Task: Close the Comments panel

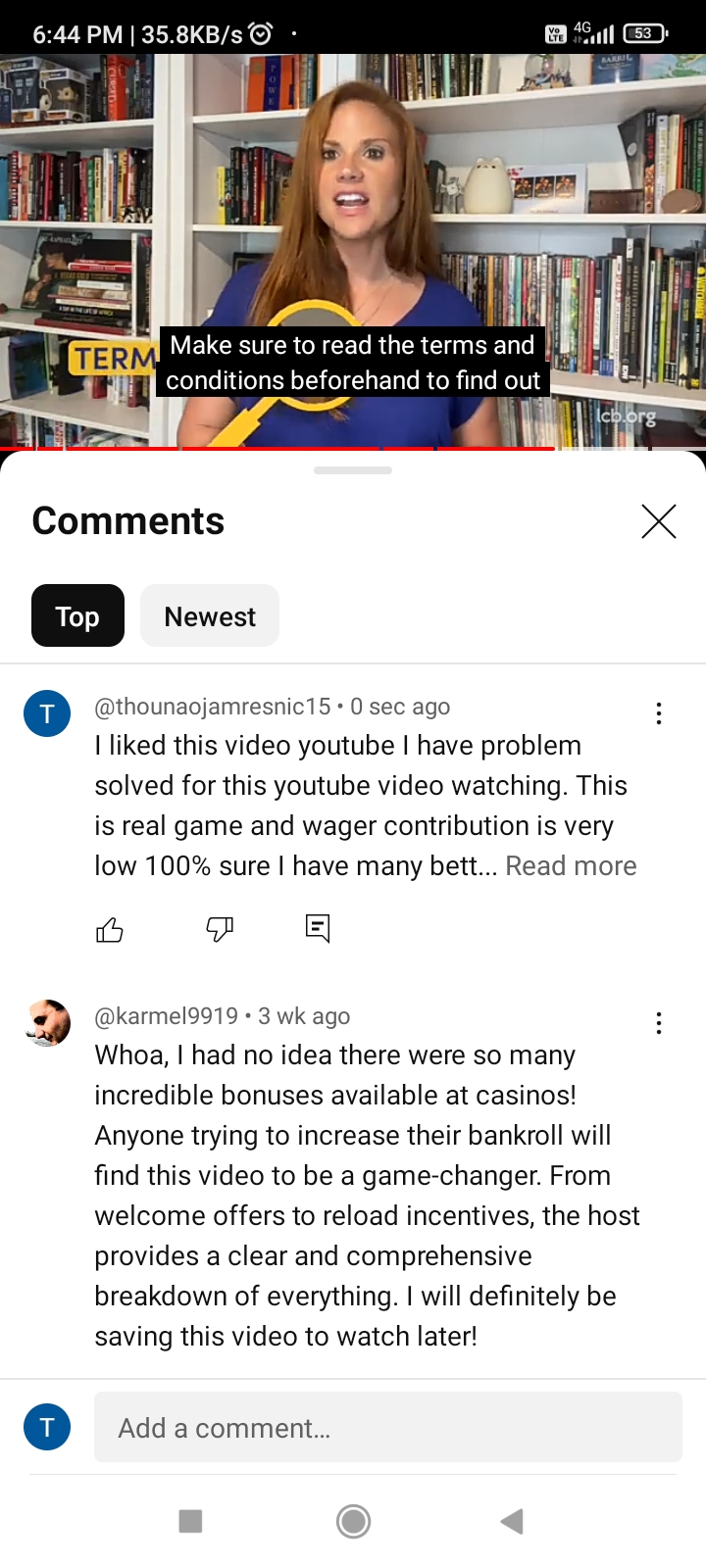Action: pos(659,521)
